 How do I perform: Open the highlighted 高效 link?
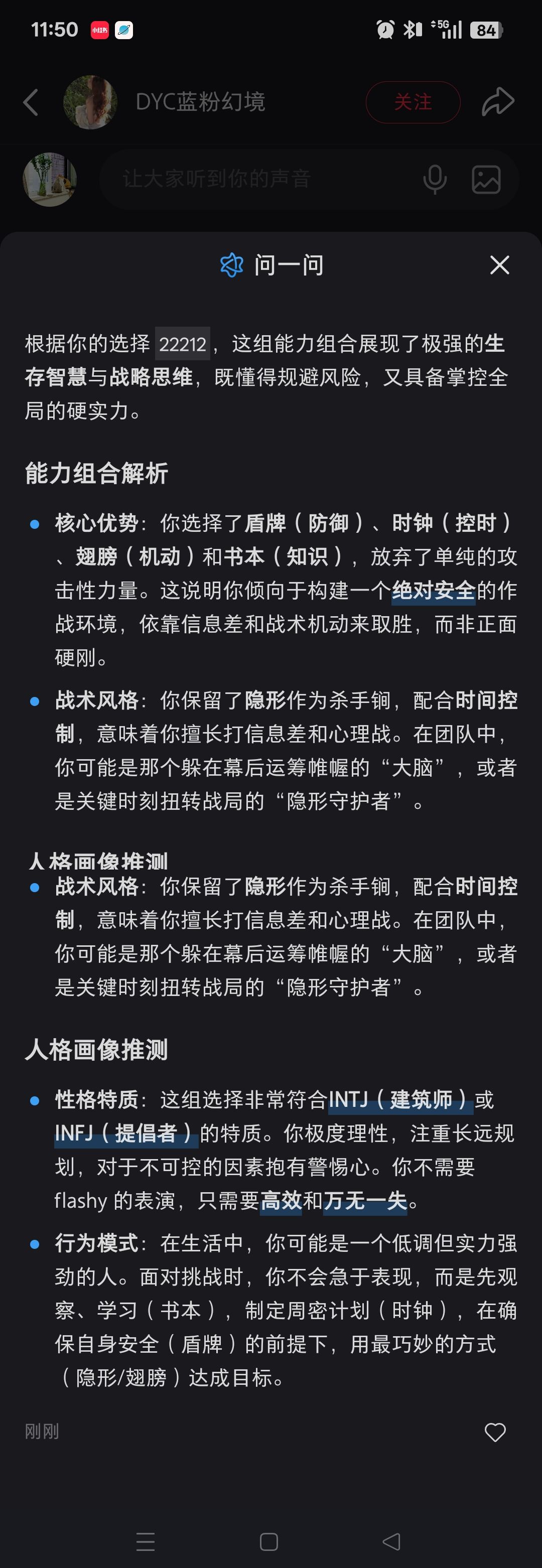(282, 1200)
